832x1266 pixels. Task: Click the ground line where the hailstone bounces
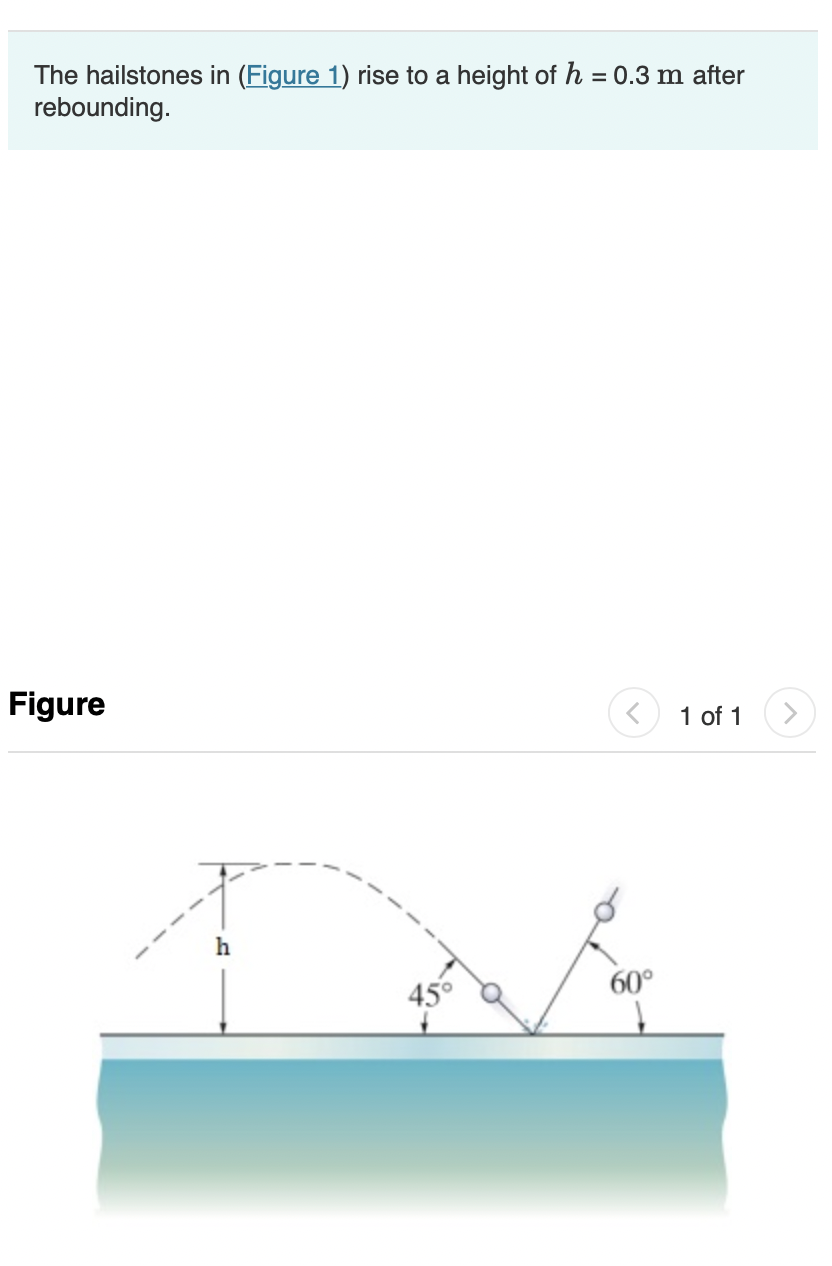[x=530, y=1034]
